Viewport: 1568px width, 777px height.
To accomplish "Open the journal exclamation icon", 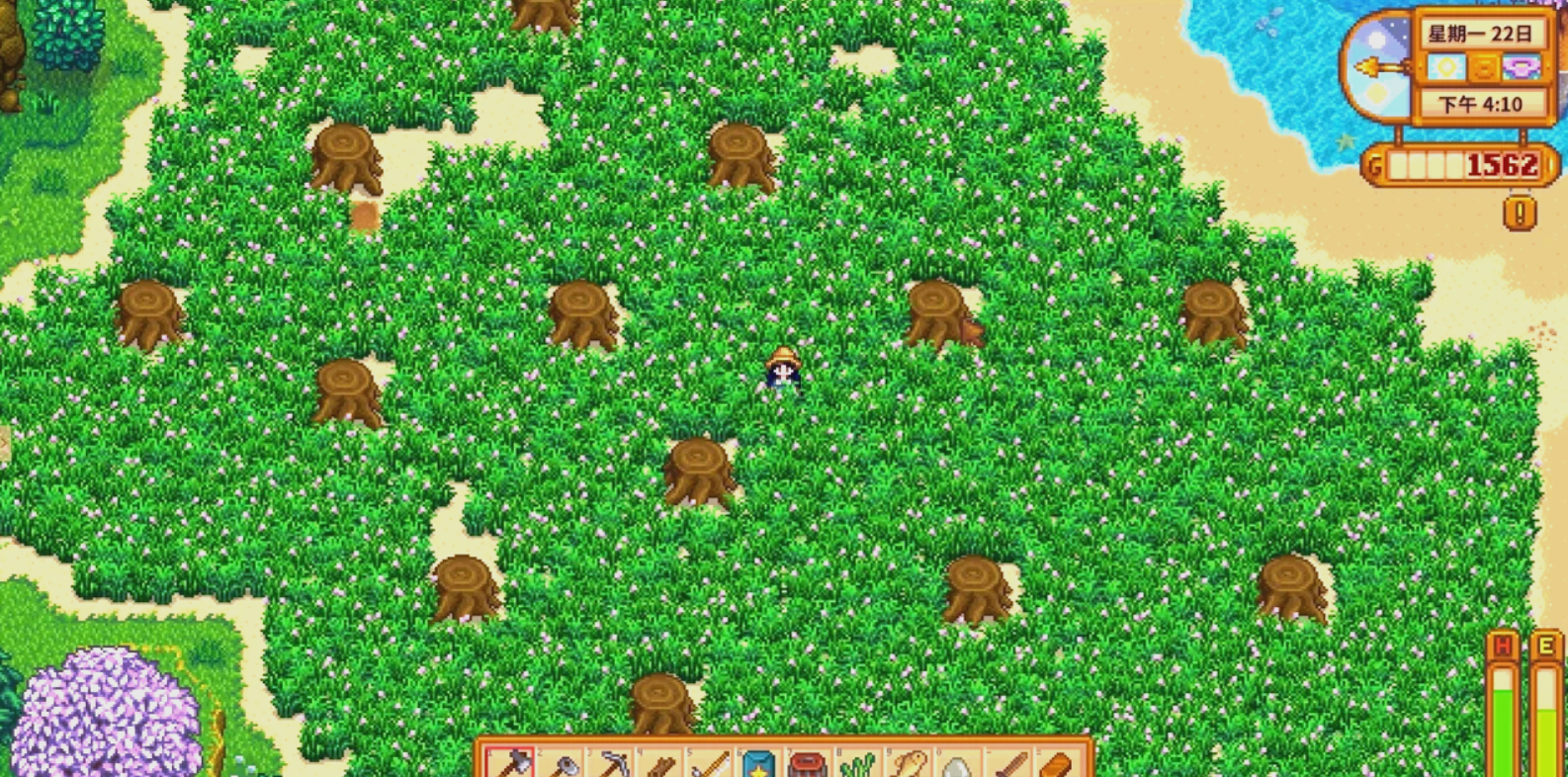I will tap(1520, 213).
